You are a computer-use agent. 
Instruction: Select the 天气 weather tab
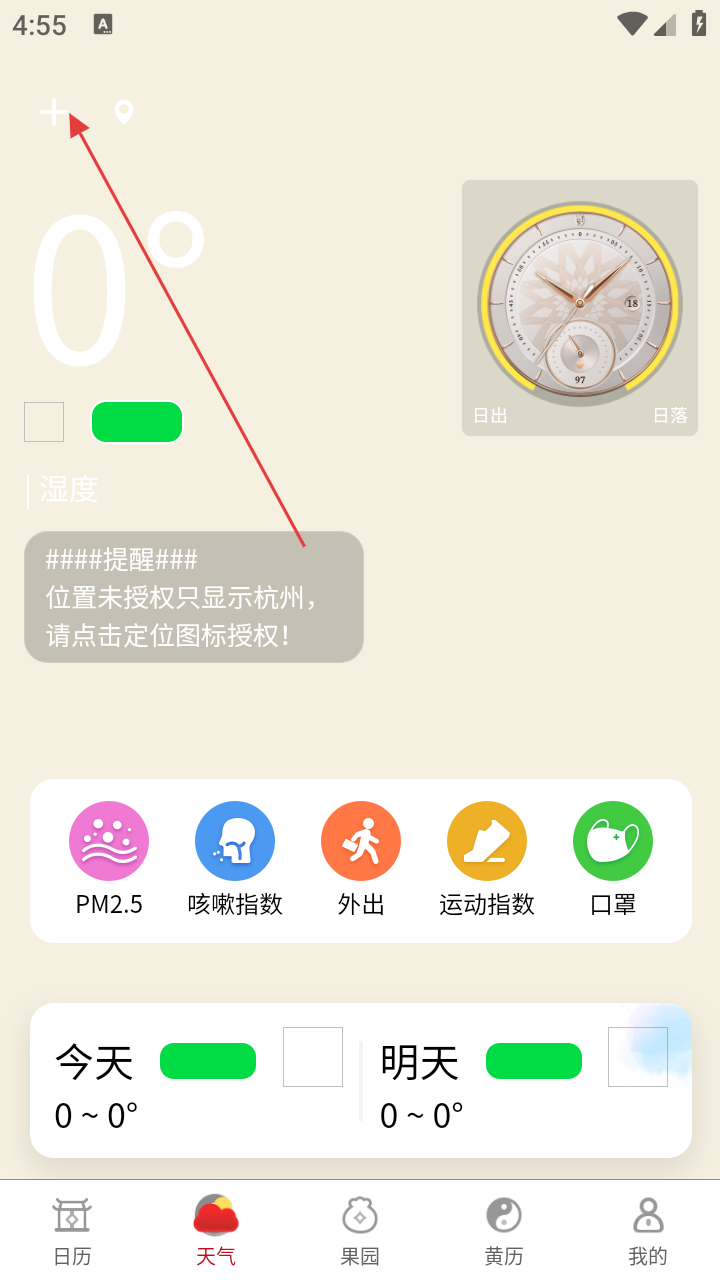click(x=216, y=1231)
